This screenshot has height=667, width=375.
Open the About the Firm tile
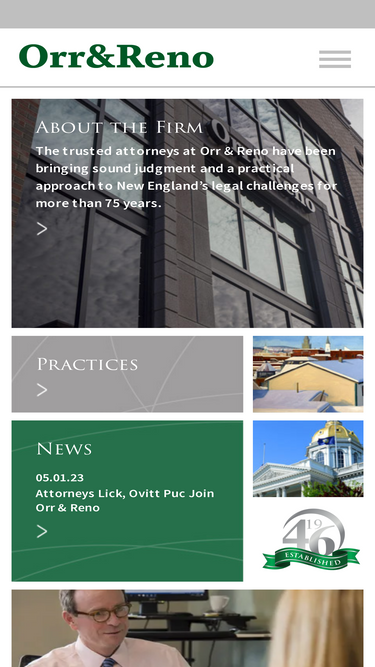pyautogui.click(x=188, y=213)
